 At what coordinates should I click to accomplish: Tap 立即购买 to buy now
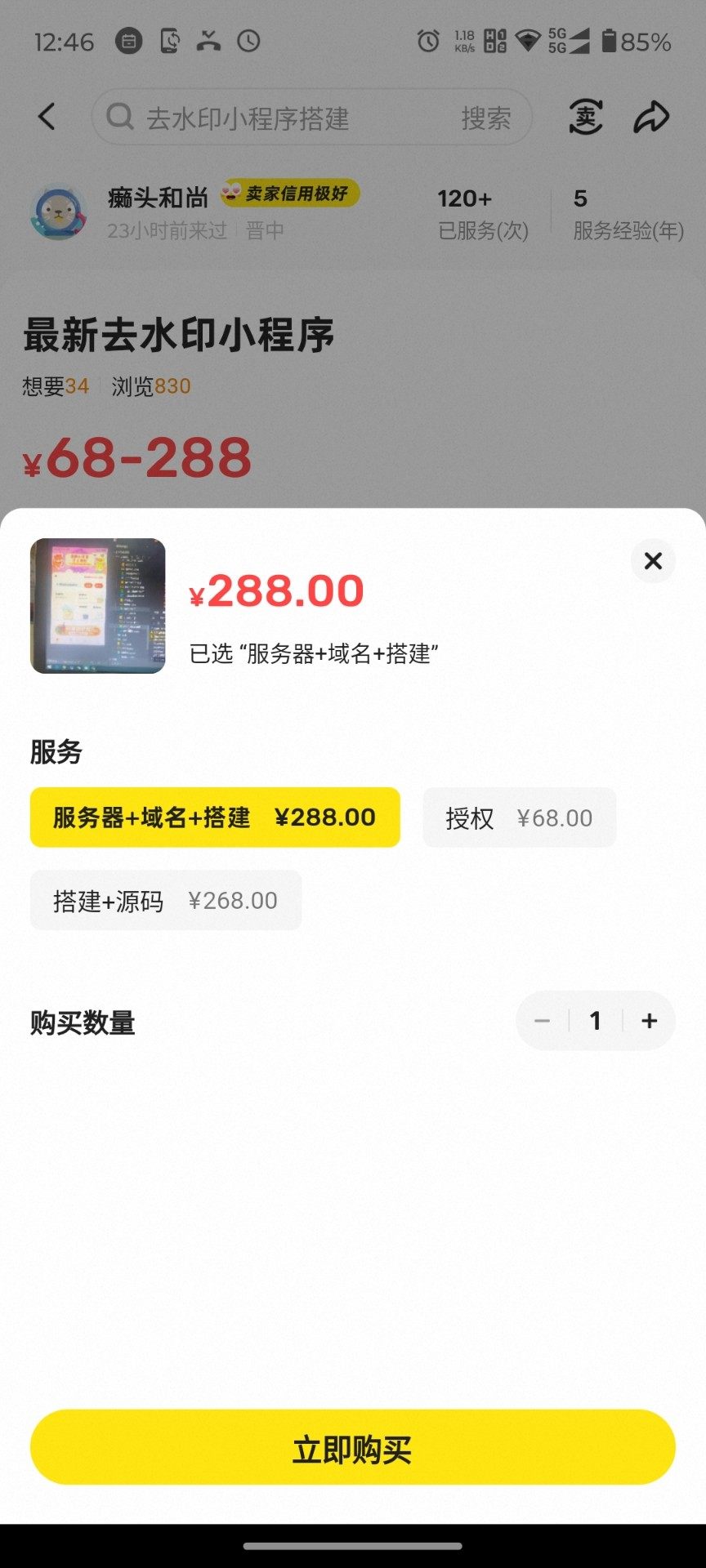click(x=353, y=1447)
